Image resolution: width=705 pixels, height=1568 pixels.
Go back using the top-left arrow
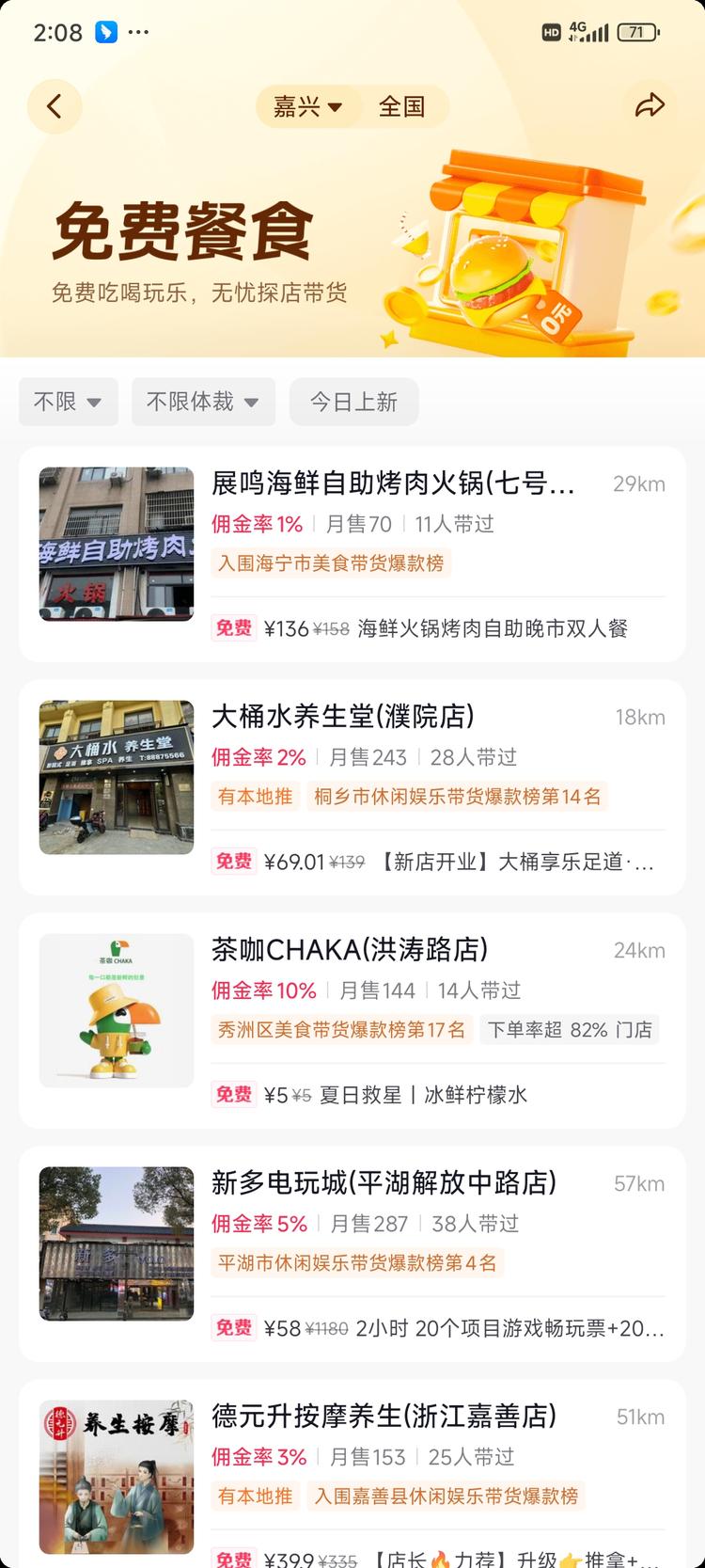55,106
